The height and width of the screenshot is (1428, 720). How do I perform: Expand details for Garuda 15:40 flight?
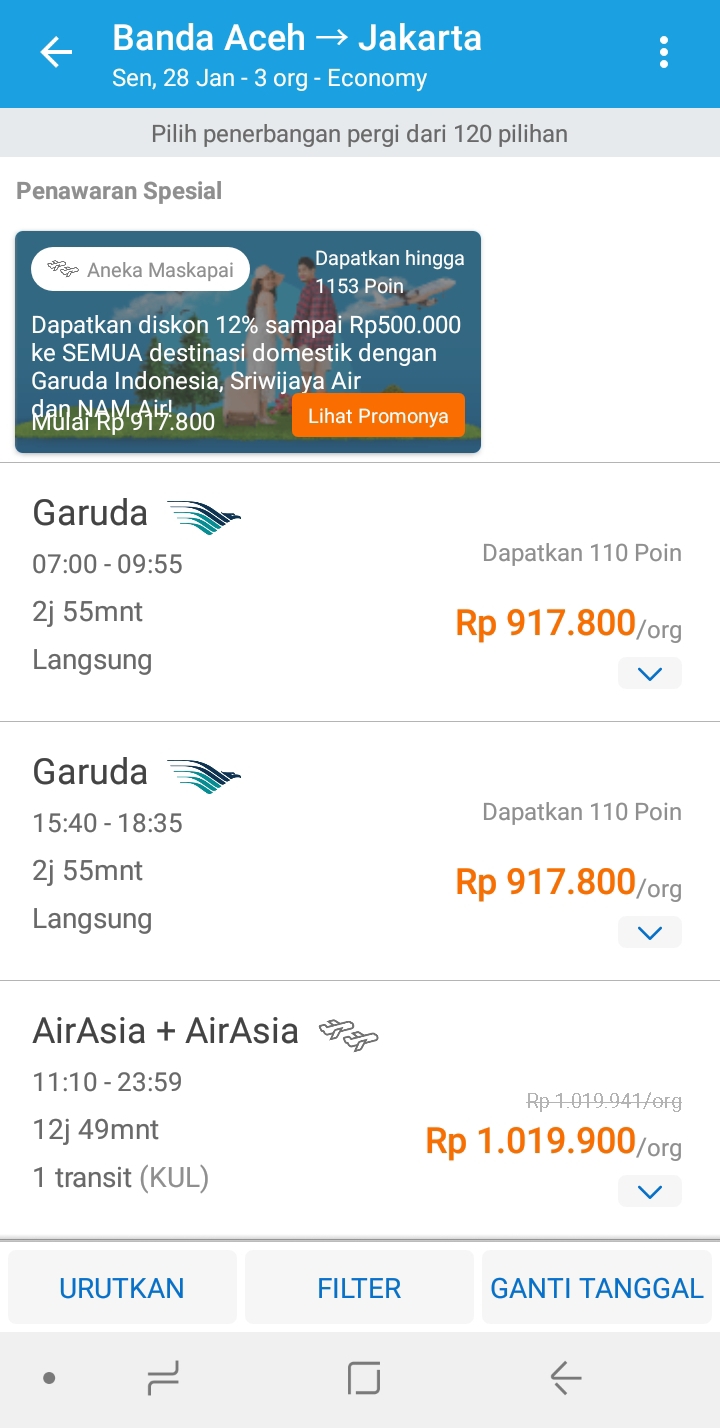point(650,933)
